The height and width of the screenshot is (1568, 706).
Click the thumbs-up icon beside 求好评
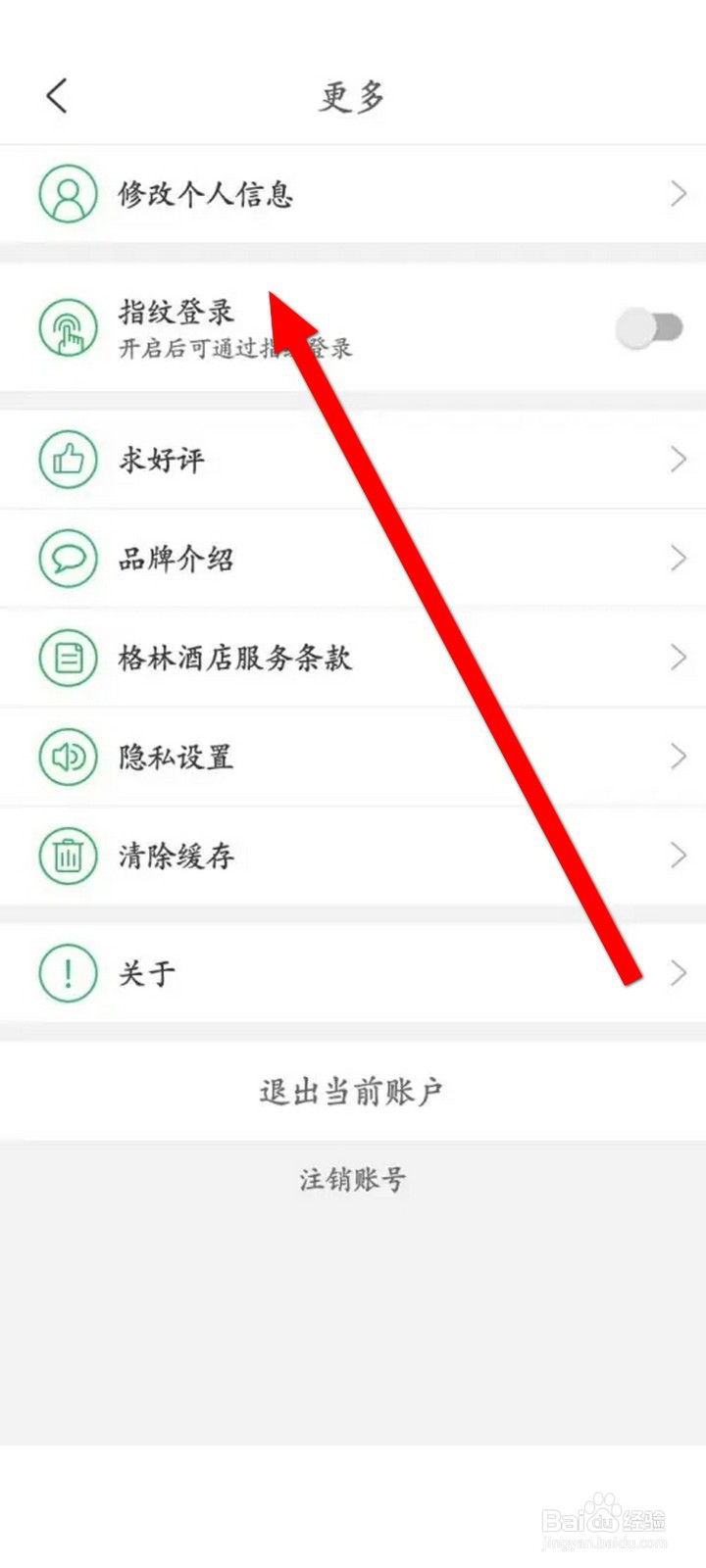pos(67,459)
